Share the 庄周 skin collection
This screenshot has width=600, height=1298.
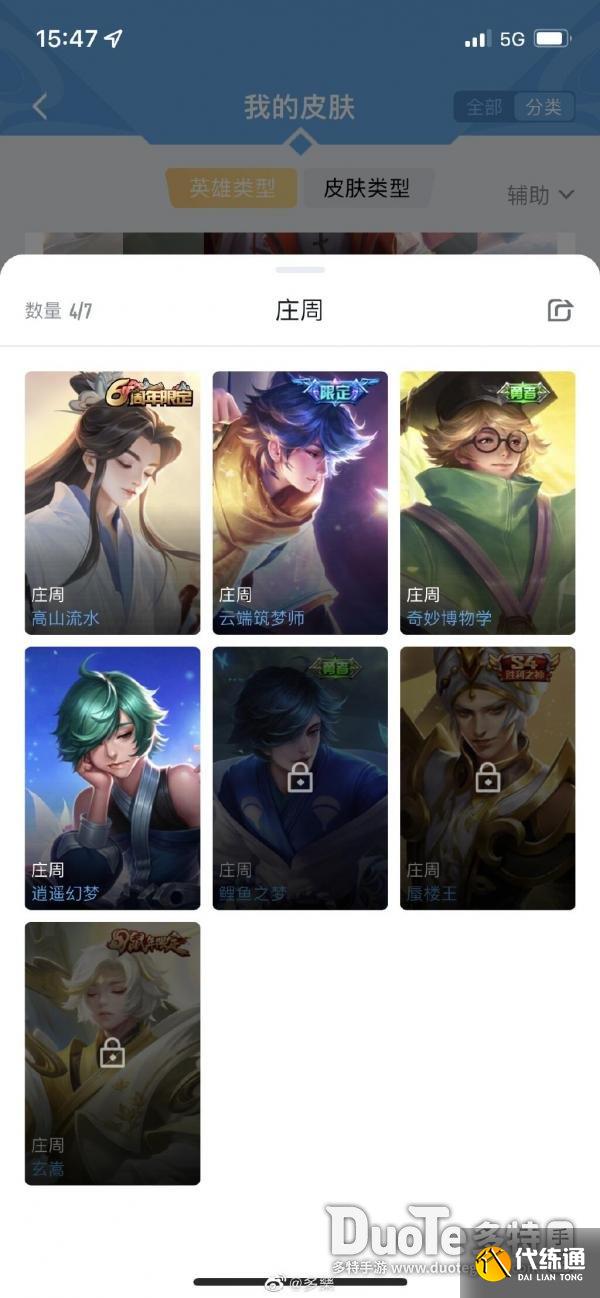coord(560,310)
